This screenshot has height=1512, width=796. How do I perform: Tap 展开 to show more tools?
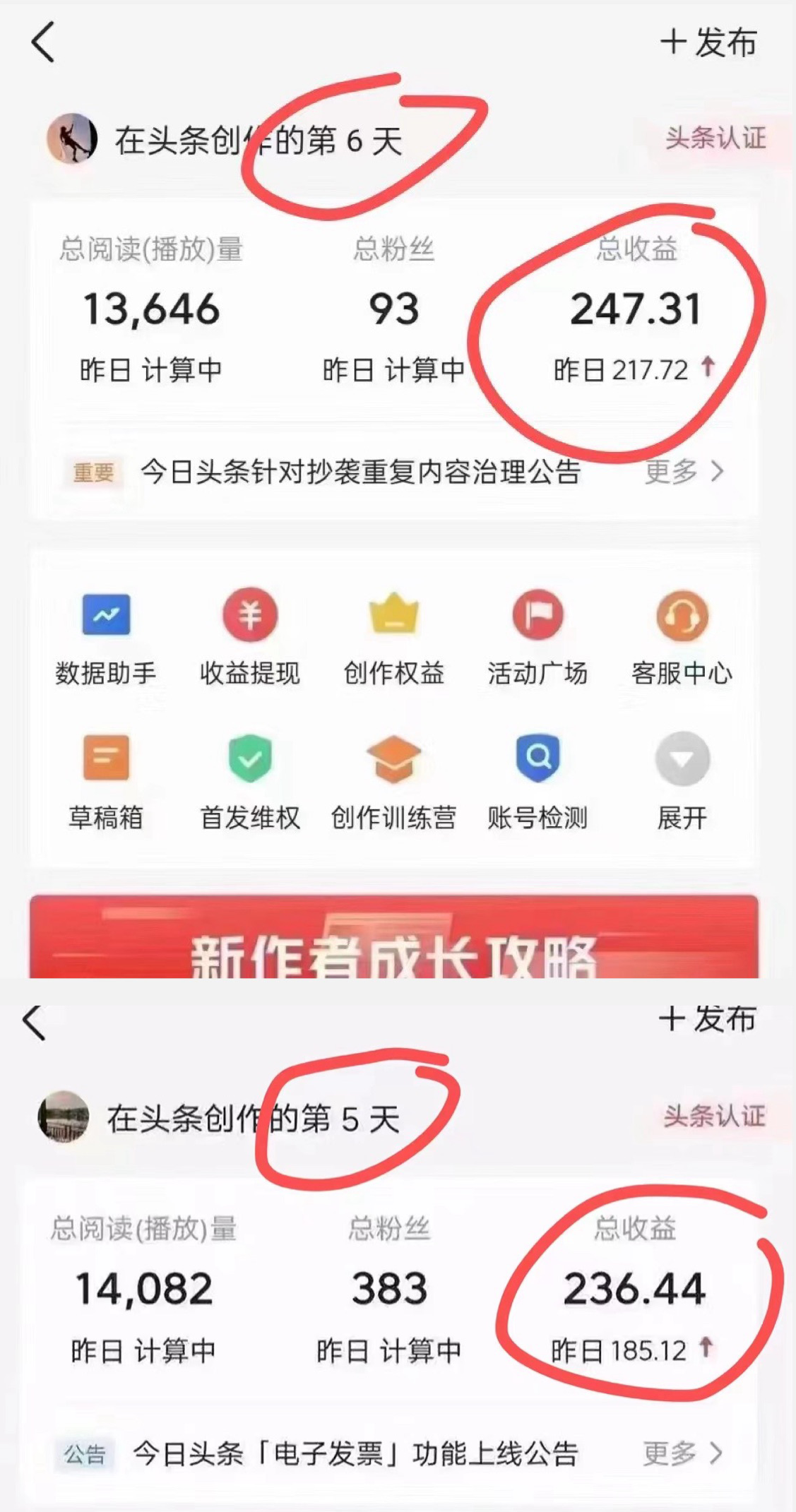[681, 784]
